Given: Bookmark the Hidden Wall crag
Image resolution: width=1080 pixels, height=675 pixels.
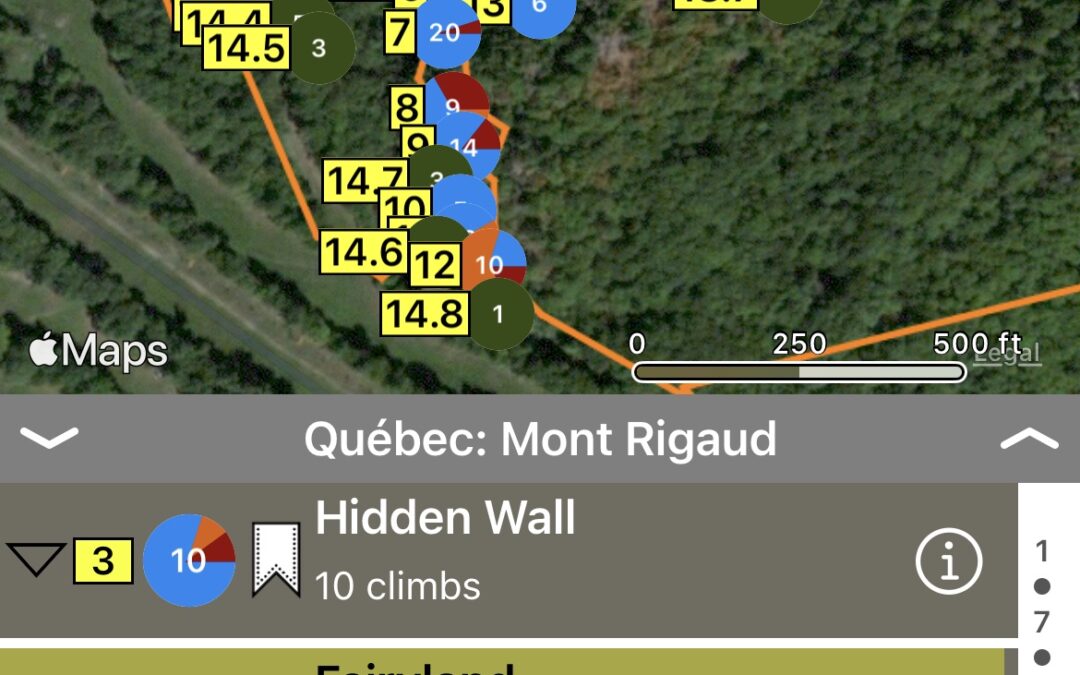Looking at the screenshot, I should (276, 560).
